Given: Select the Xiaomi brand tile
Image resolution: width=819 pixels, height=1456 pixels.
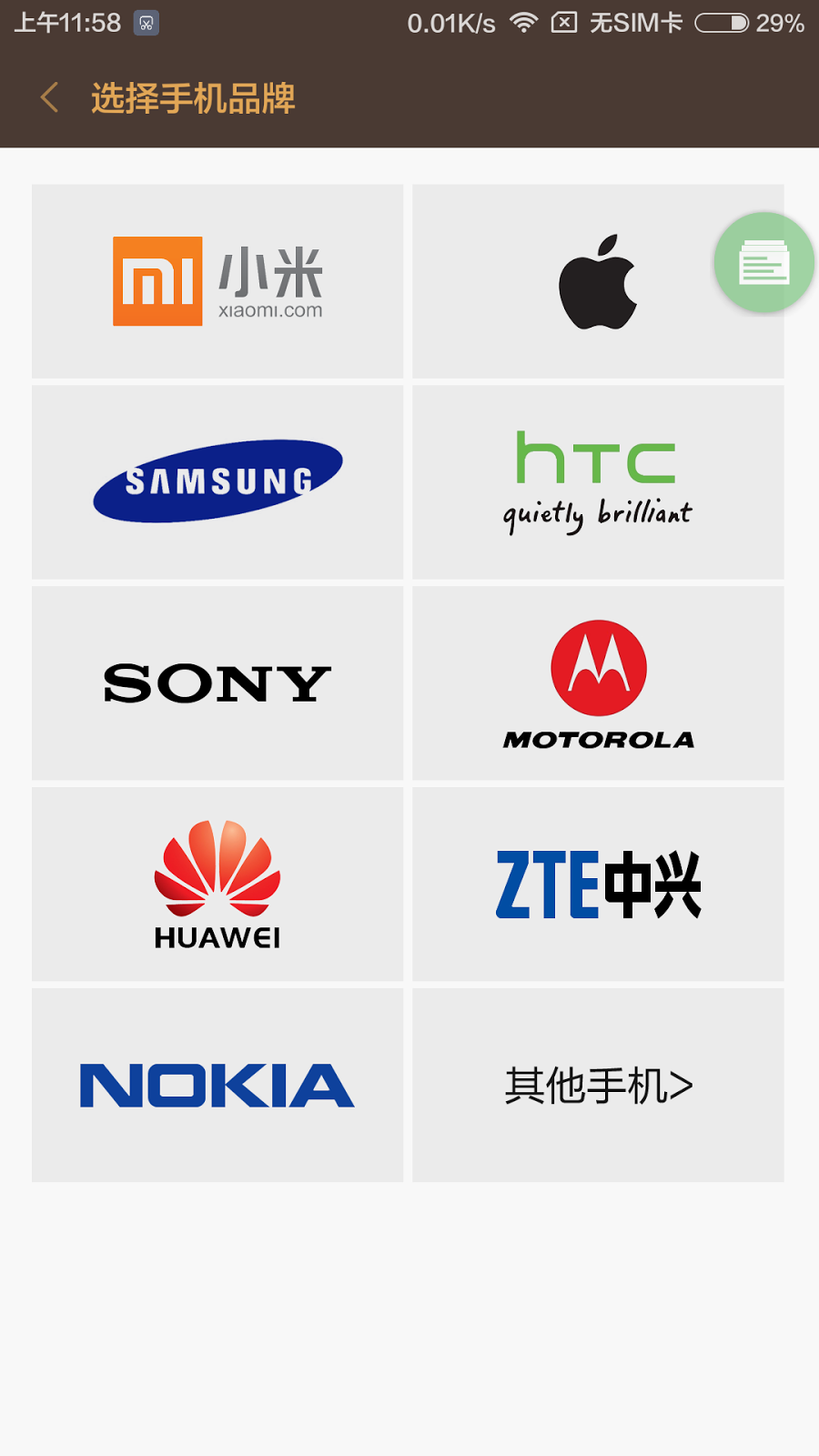Looking at the screenshot, I should point(217,281).
